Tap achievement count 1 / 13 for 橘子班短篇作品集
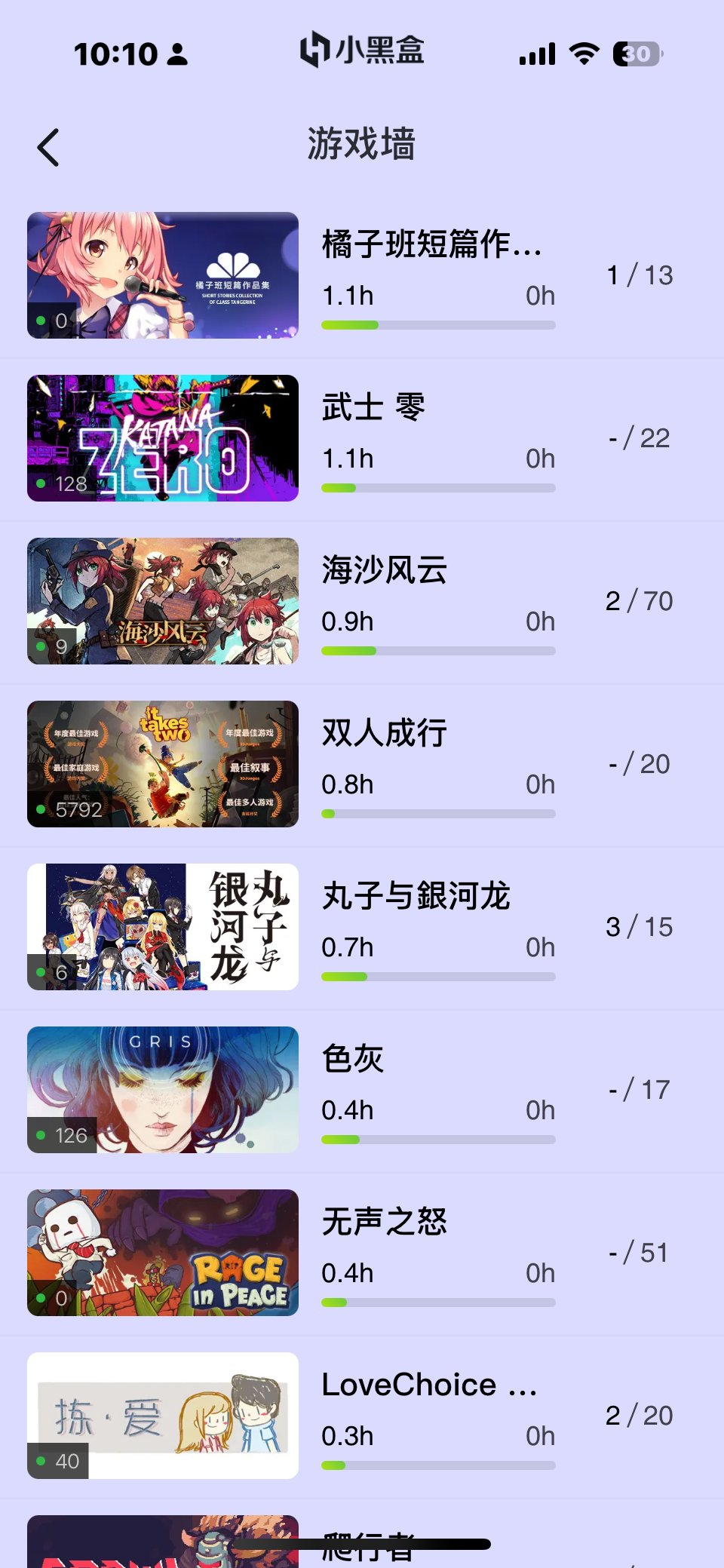The width and height of the screenshot is (724, 1568). [x=640, y=275]
